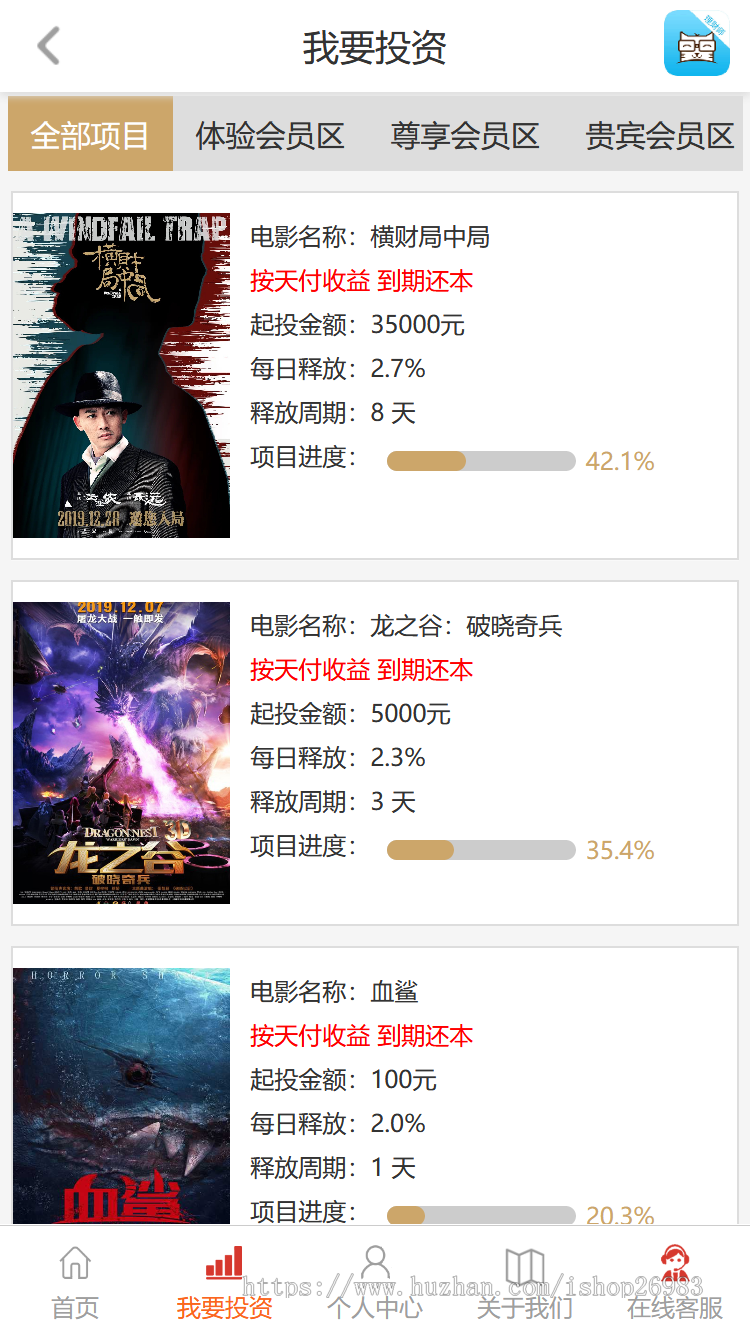This screenshot has width=750, height=1334.
Task: Select the 尊享会员区 category
Action: 464,134
